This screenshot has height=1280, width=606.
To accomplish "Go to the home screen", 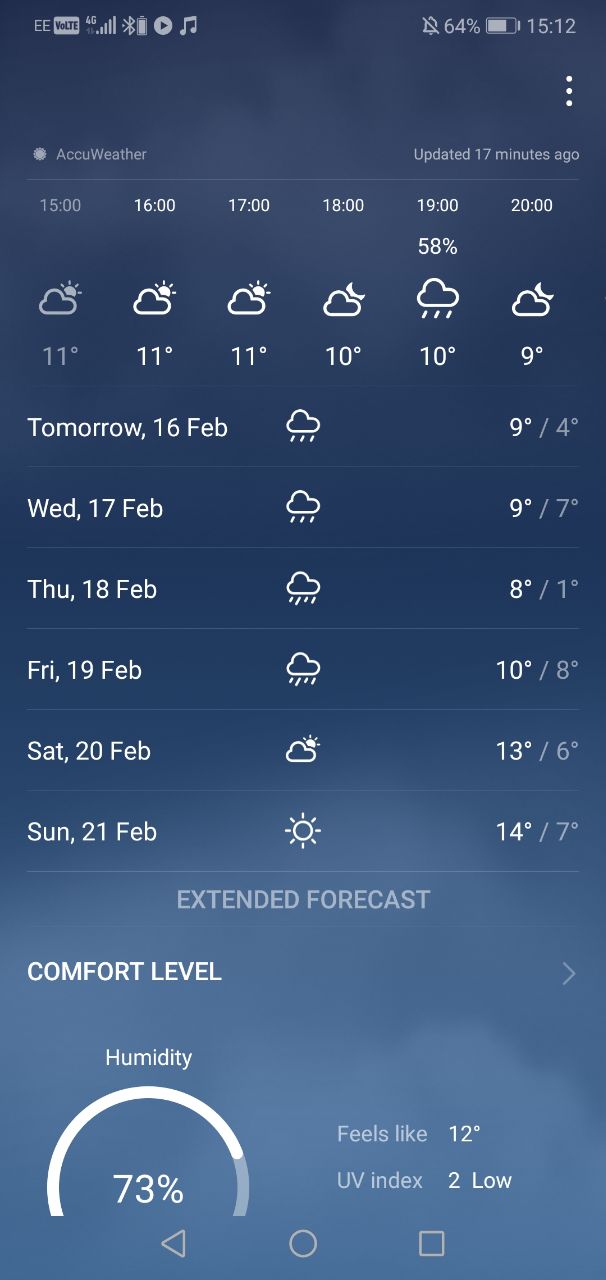I will point(303,1243).
